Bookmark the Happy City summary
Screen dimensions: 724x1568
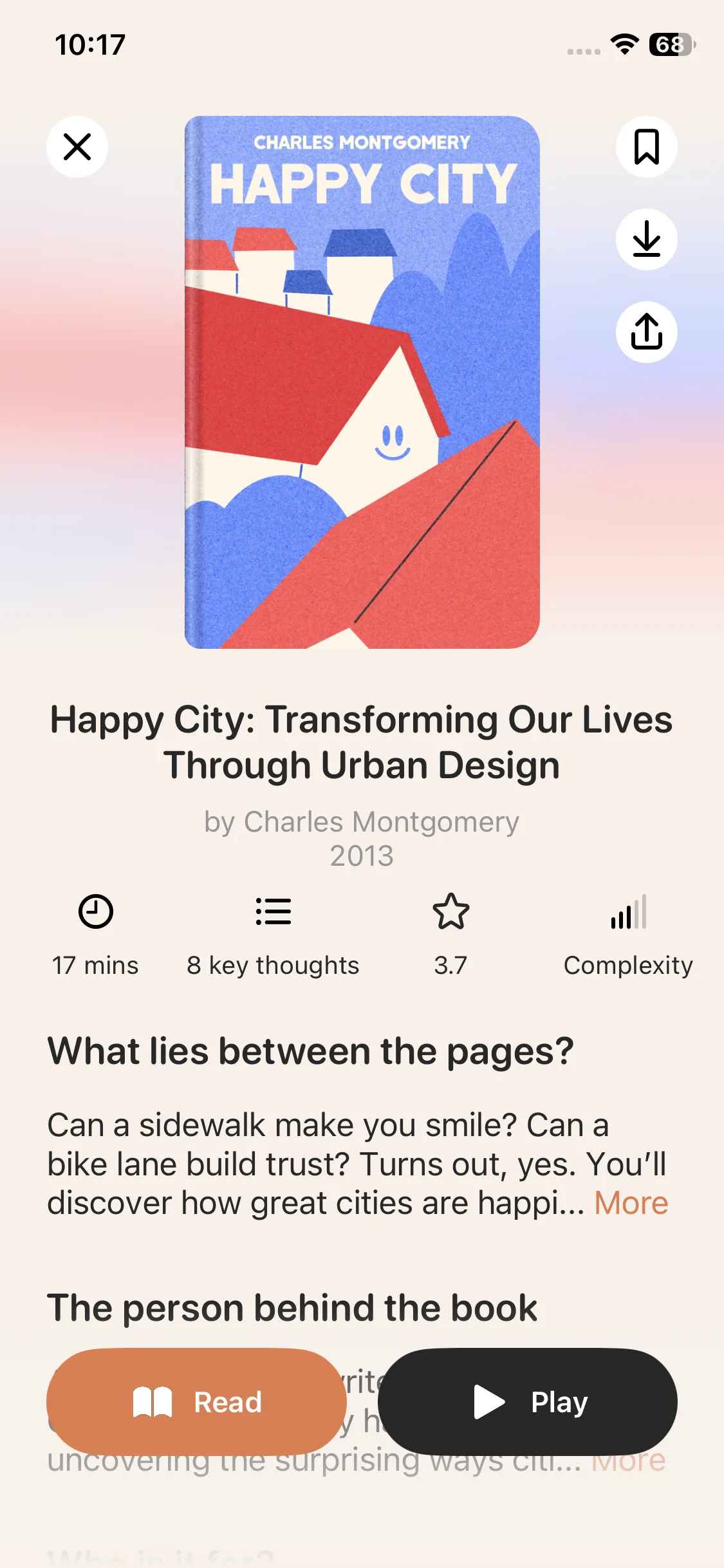[x=646, y=147]
